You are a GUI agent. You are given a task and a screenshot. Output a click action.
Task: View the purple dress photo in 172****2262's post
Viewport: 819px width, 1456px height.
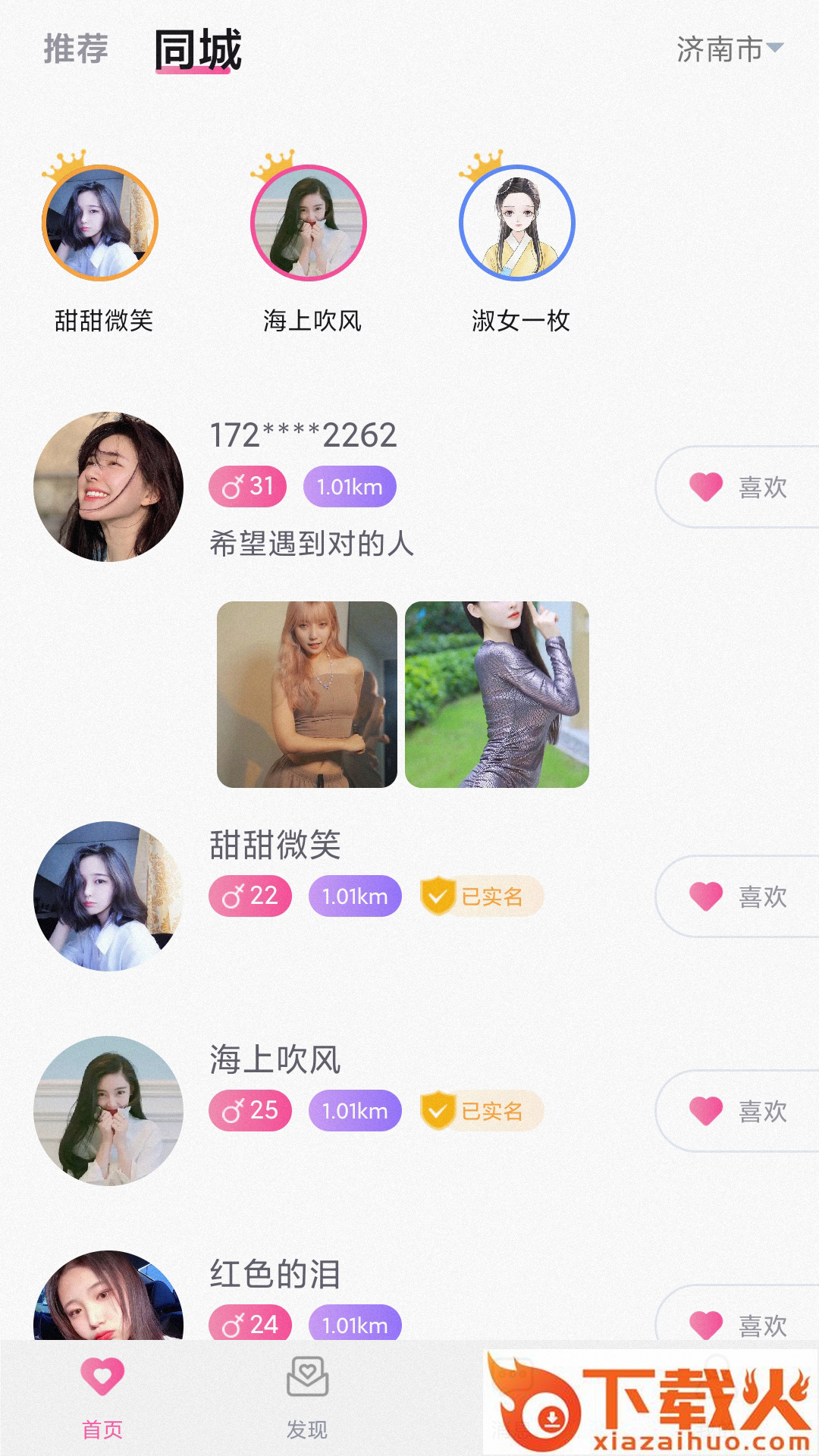click(497, 695)
